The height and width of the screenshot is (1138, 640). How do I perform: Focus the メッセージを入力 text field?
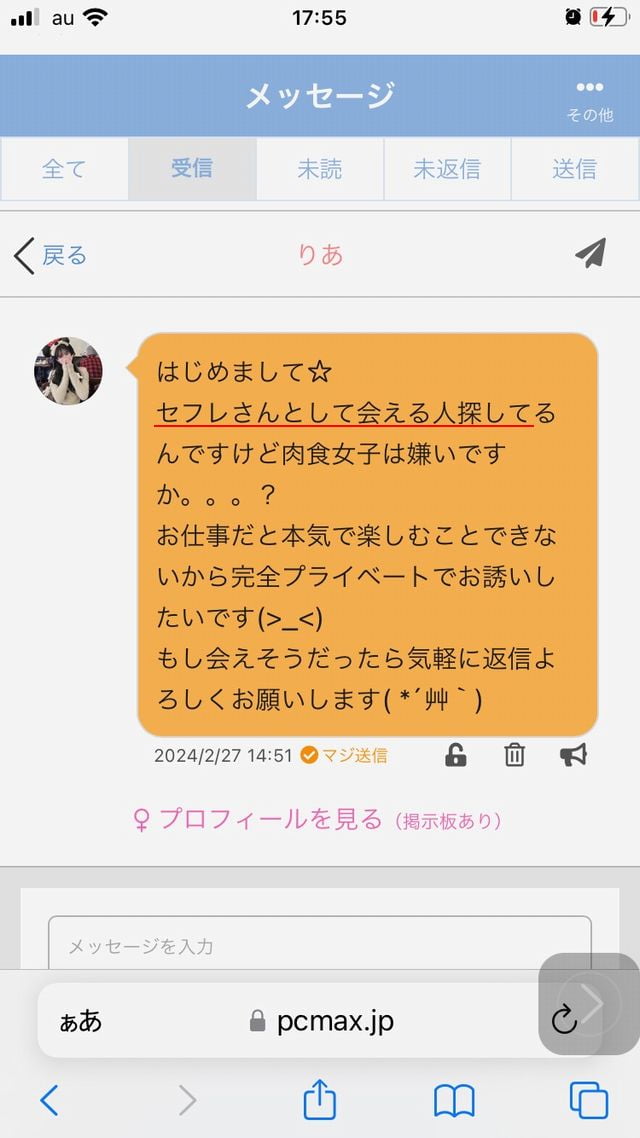click(x=320, y=945)
